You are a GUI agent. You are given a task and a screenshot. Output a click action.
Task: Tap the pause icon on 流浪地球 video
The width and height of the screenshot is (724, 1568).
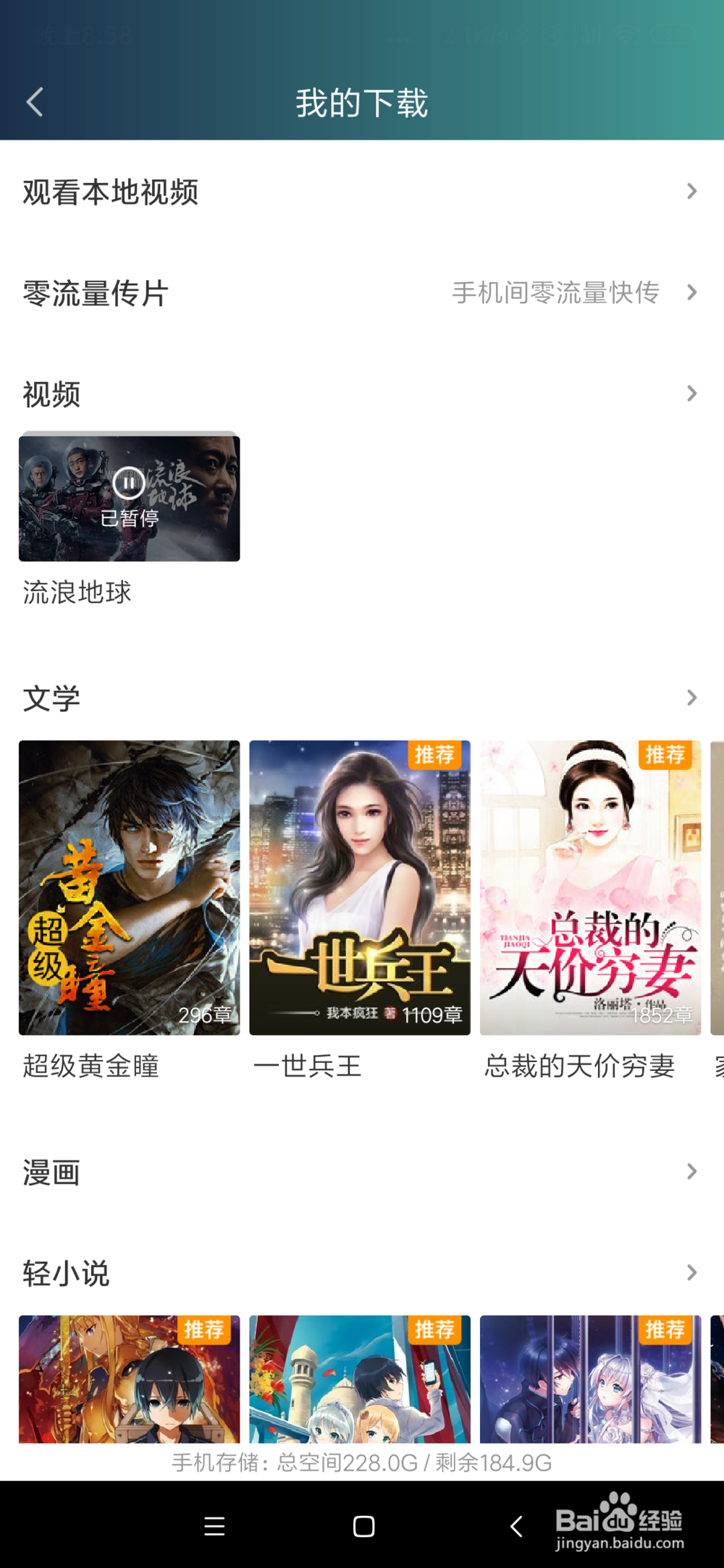(130, 485)
